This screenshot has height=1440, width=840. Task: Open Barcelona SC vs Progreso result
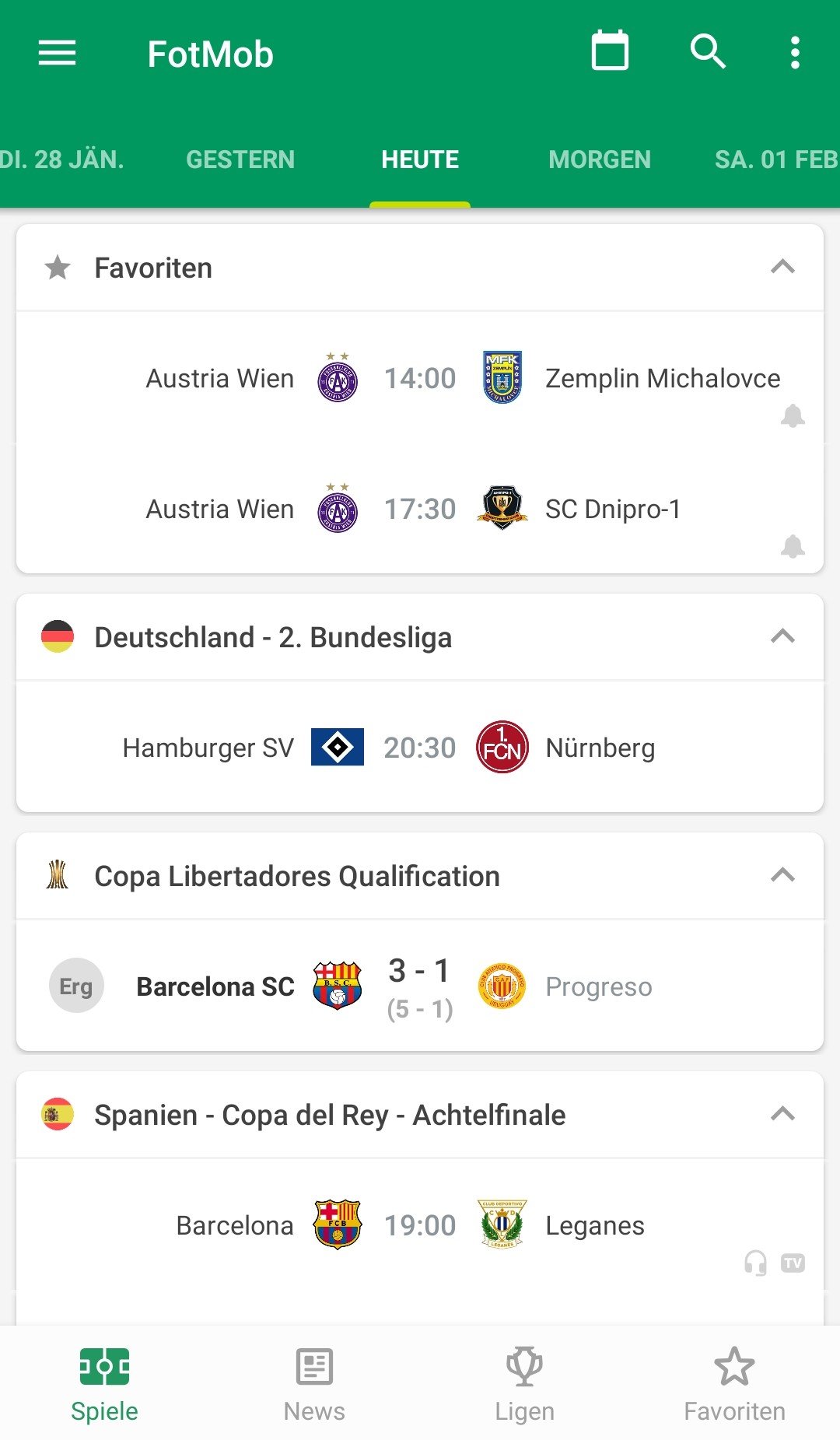click(420, 986)
